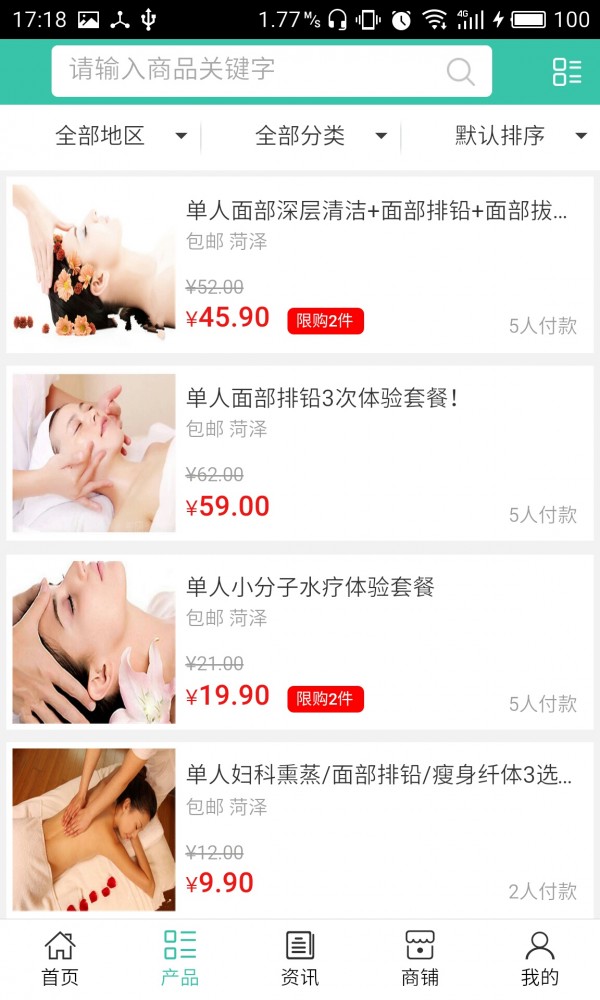Open the 默认排序 sorting dropdown
The height and width of the screenshot is (1000, 600).
(x=520, y=137)
